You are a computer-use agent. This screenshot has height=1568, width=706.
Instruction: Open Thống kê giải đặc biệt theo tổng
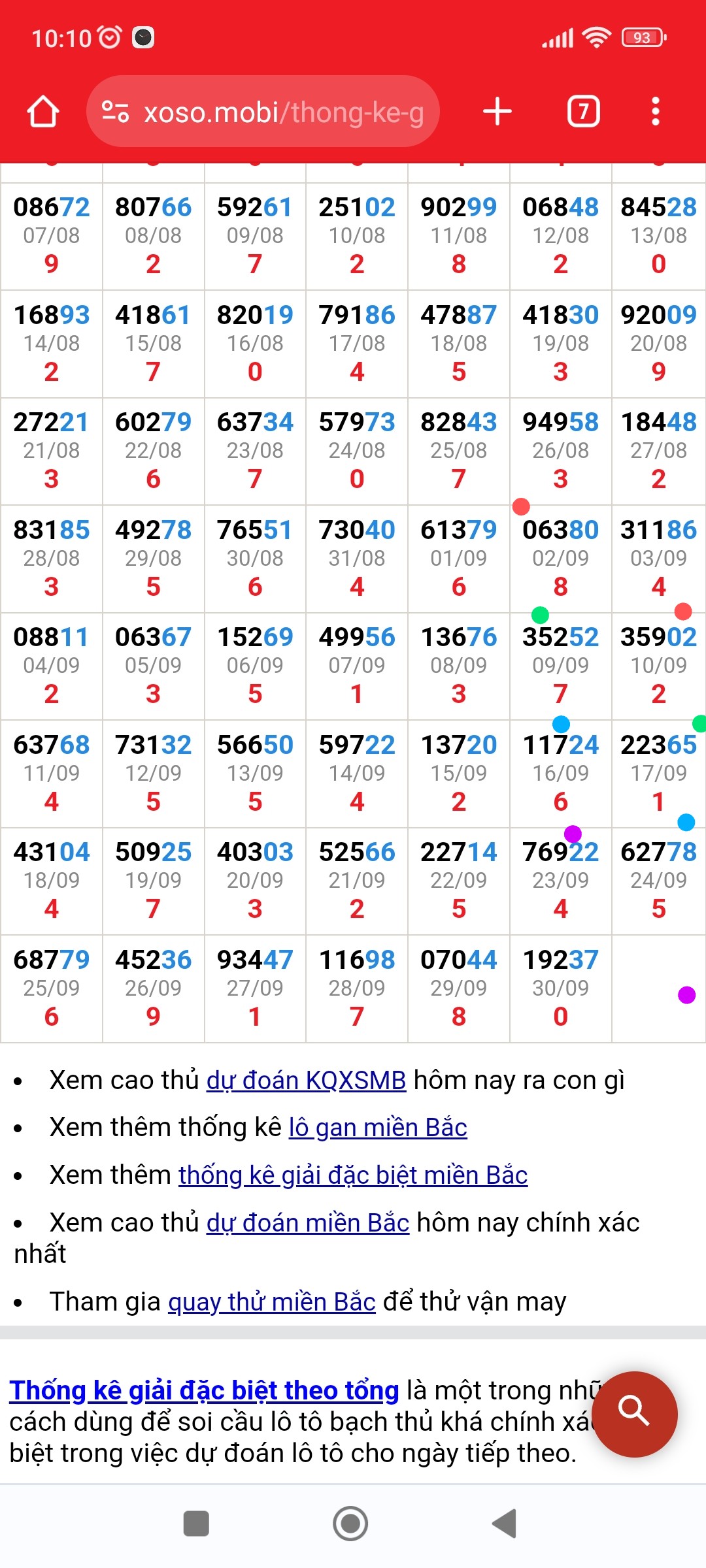point(204,1390)
